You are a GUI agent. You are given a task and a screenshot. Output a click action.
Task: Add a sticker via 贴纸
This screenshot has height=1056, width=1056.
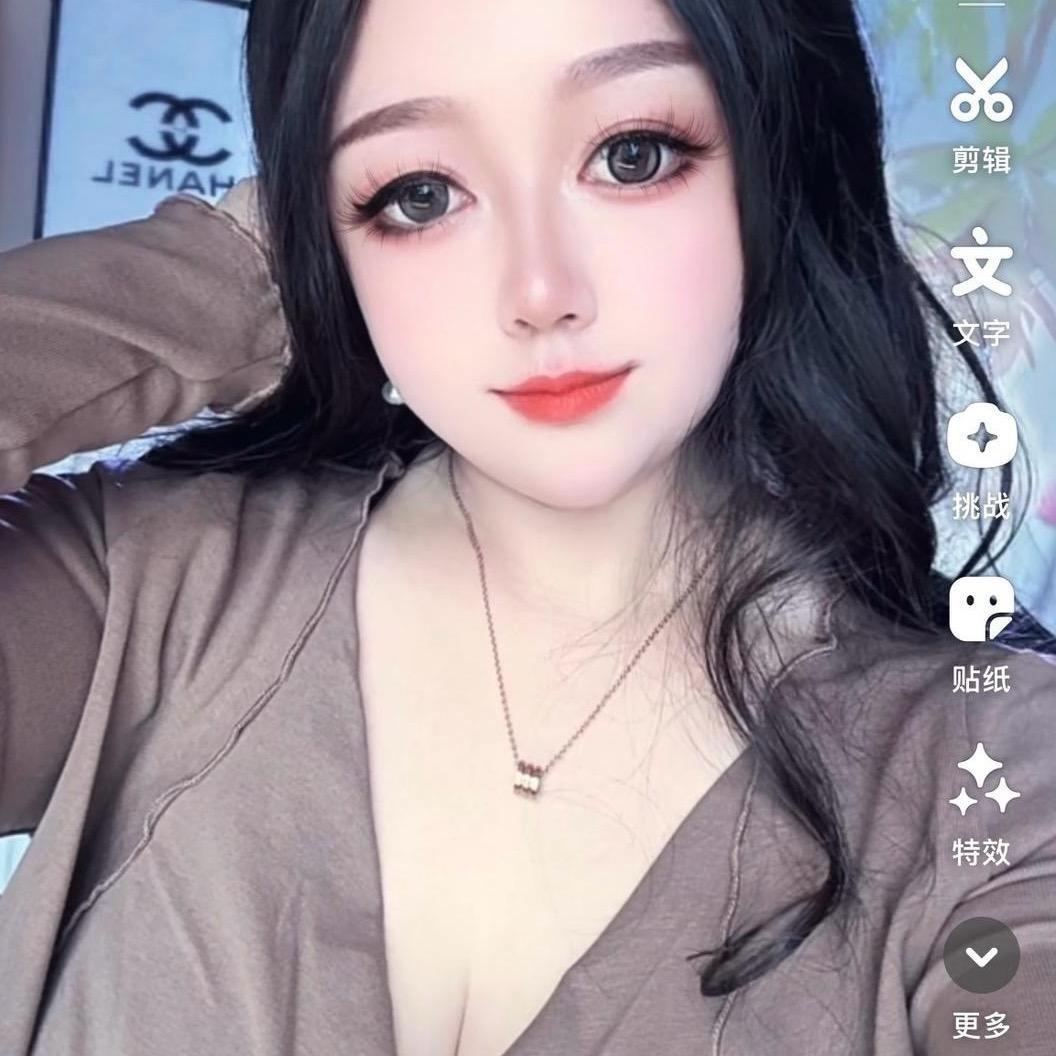pos(981,610)
